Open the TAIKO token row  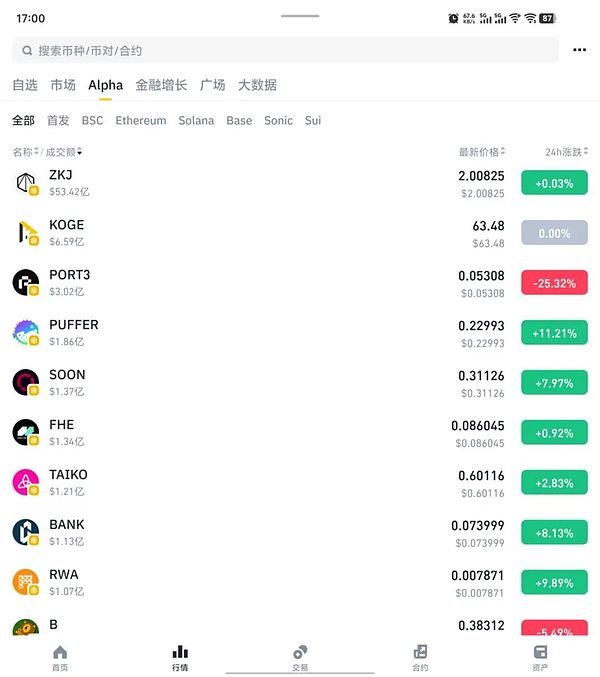click(x=300, y=483)
